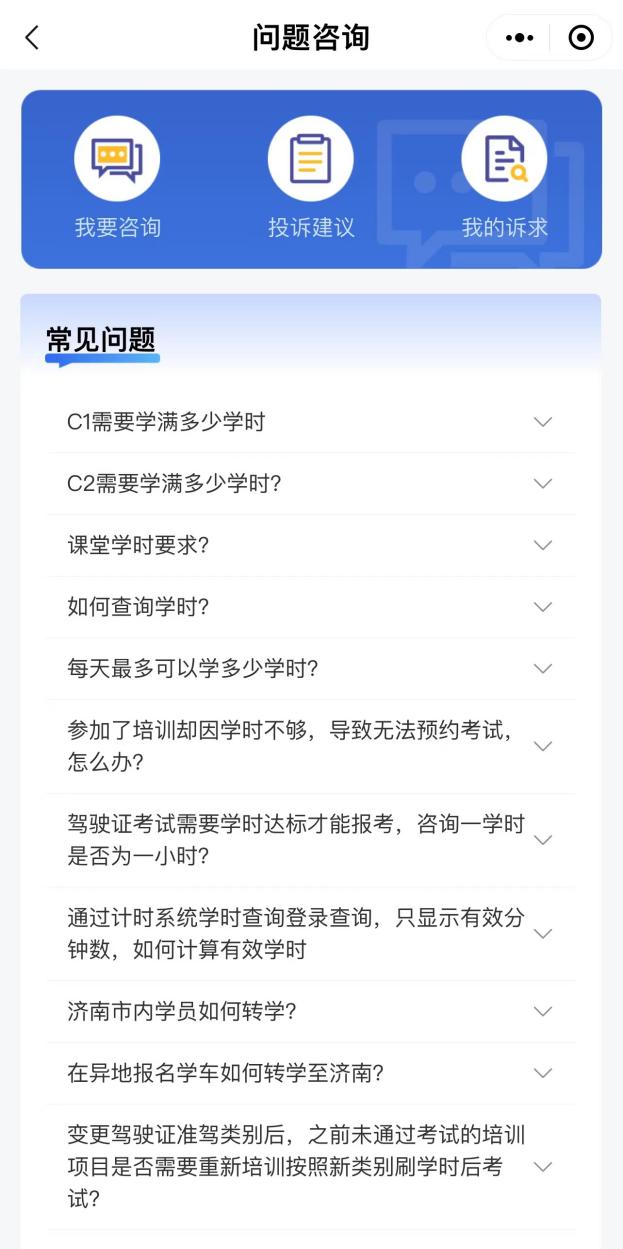Expand 如何查询学时?
623x1249 pixels.
[311, 607]
